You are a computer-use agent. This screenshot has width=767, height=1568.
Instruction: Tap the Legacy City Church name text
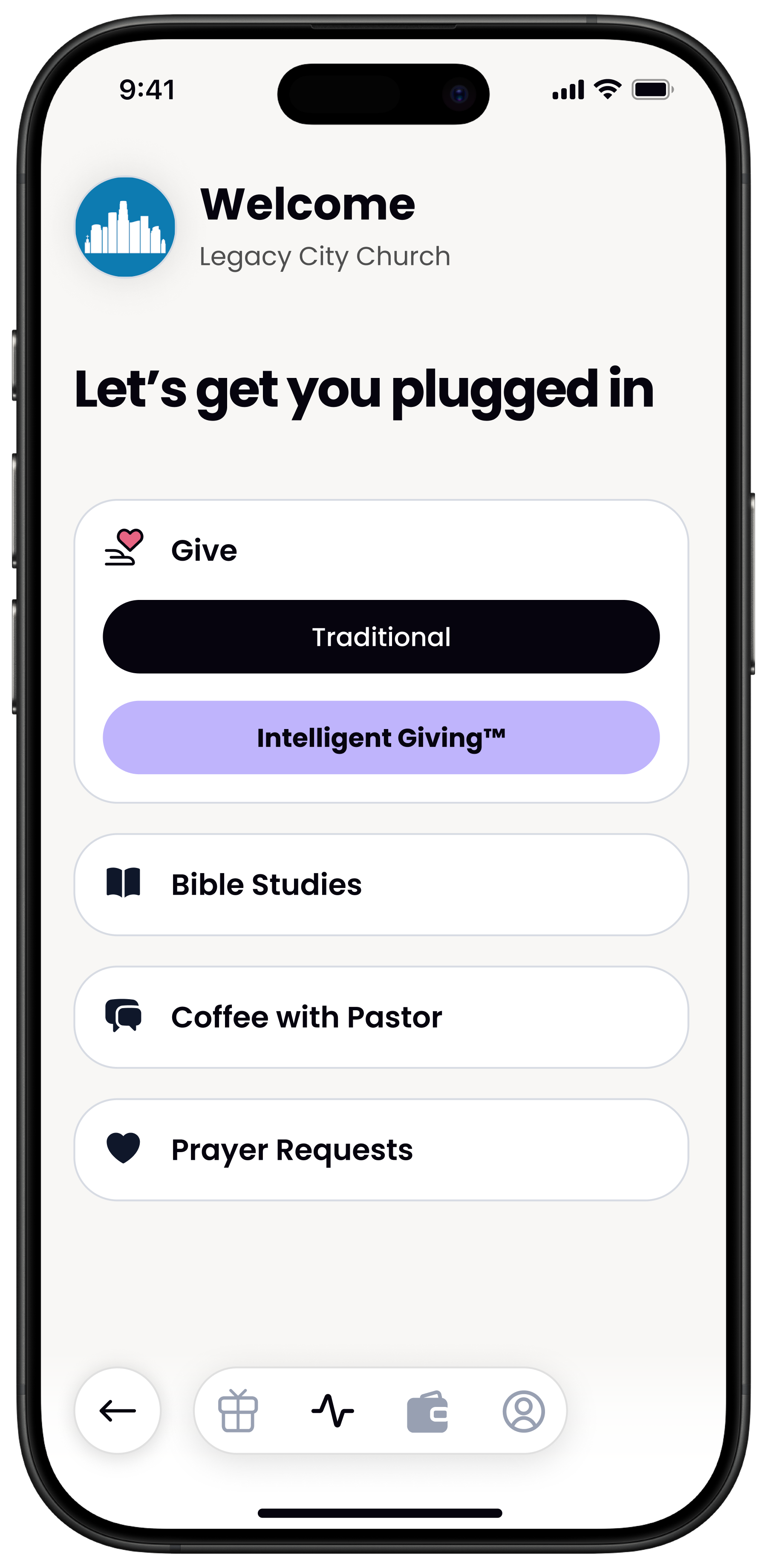tap(325, 256)
